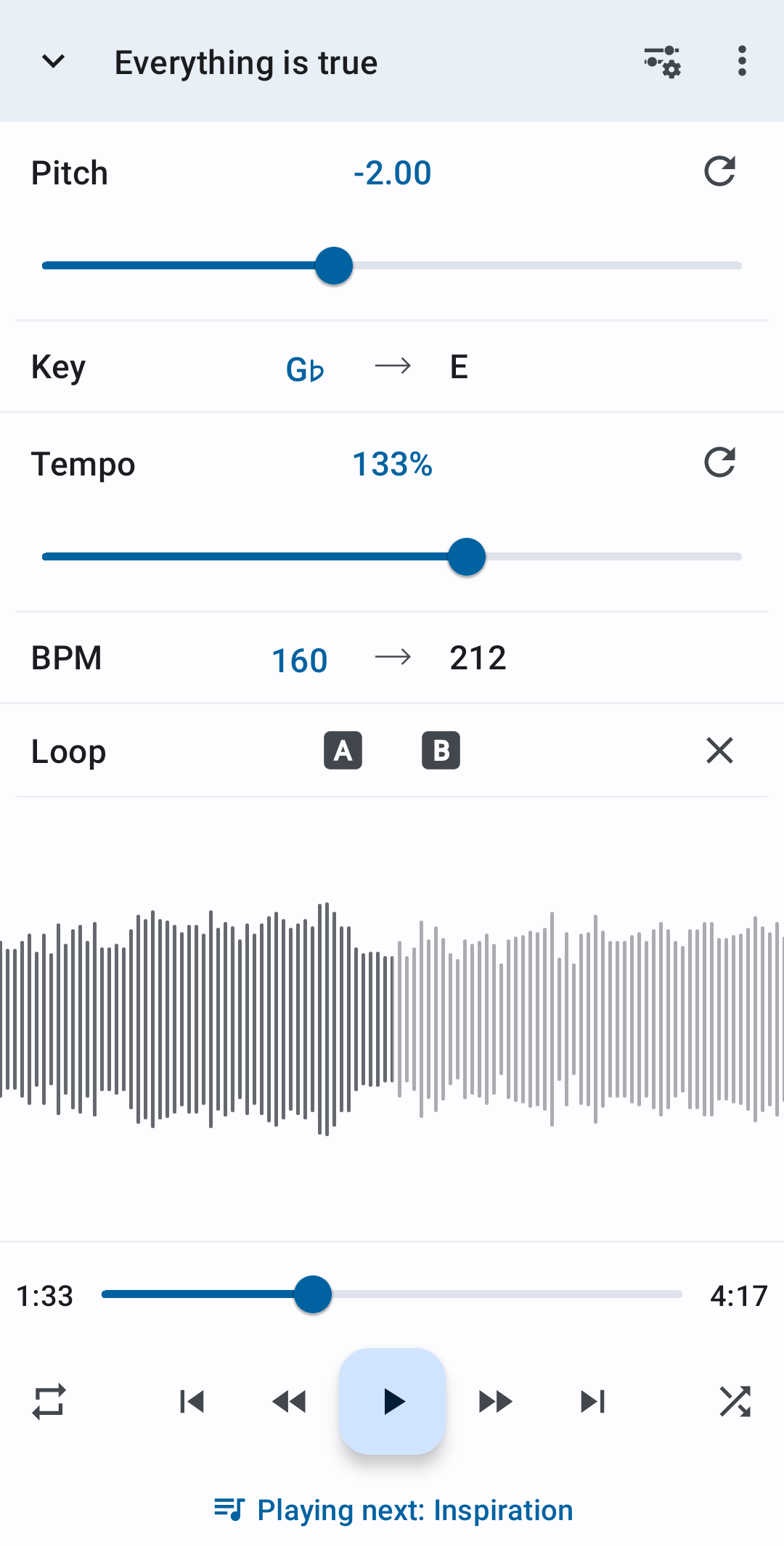The width and height of the screenshot is (784, 1547).
Task: Enable shuffle playback
Action: click(x=736, y=1401)
